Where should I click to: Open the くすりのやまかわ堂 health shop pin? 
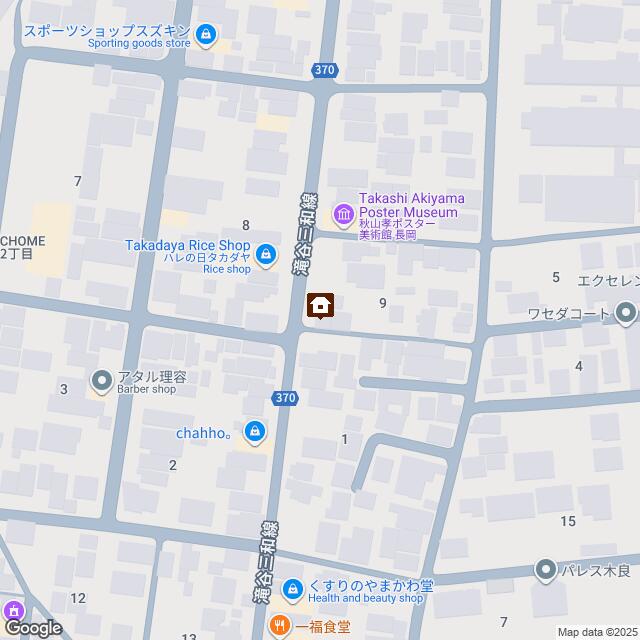[293, 590]
